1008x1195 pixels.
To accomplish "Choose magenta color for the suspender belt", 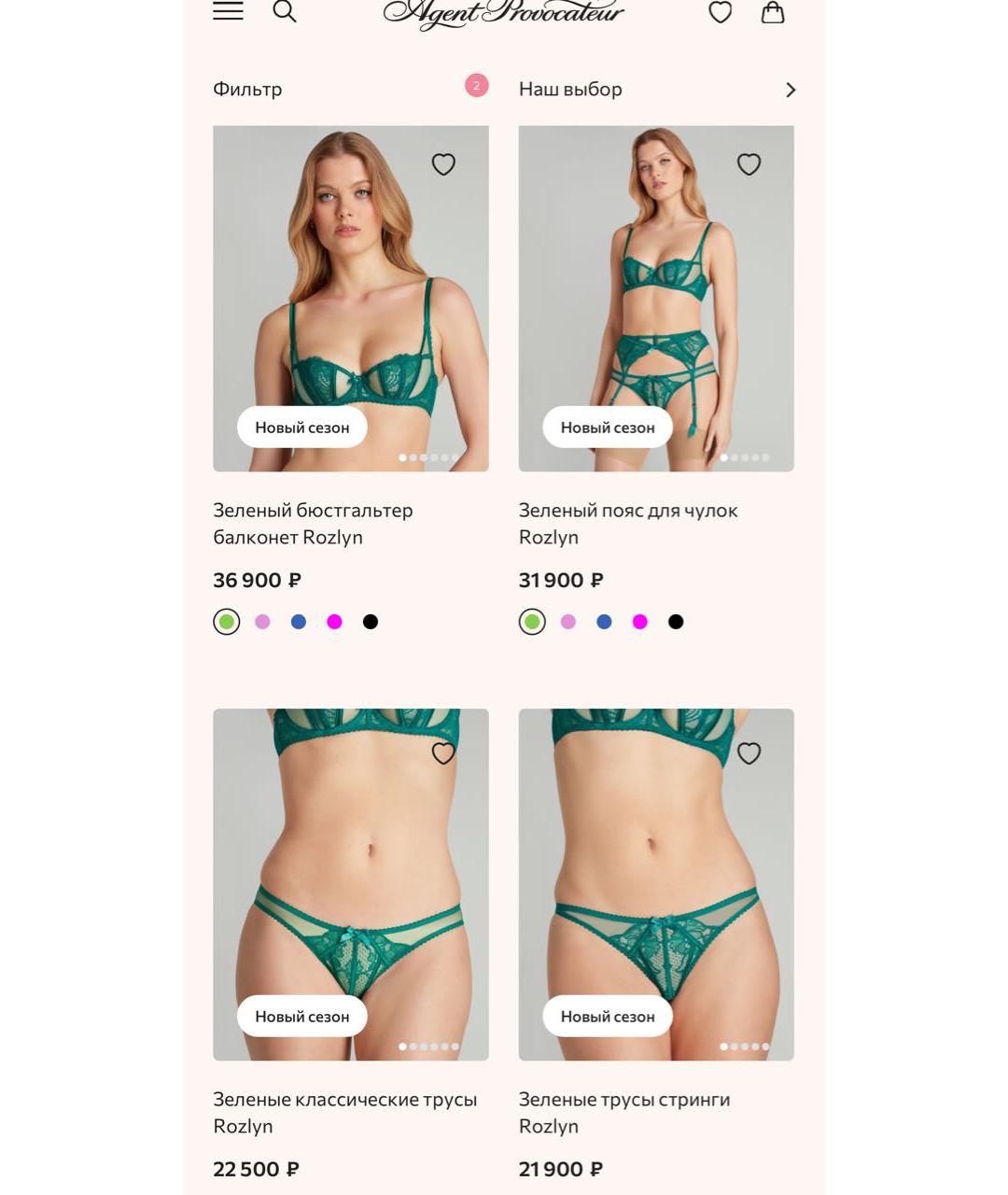I will [x=640, y=622].
